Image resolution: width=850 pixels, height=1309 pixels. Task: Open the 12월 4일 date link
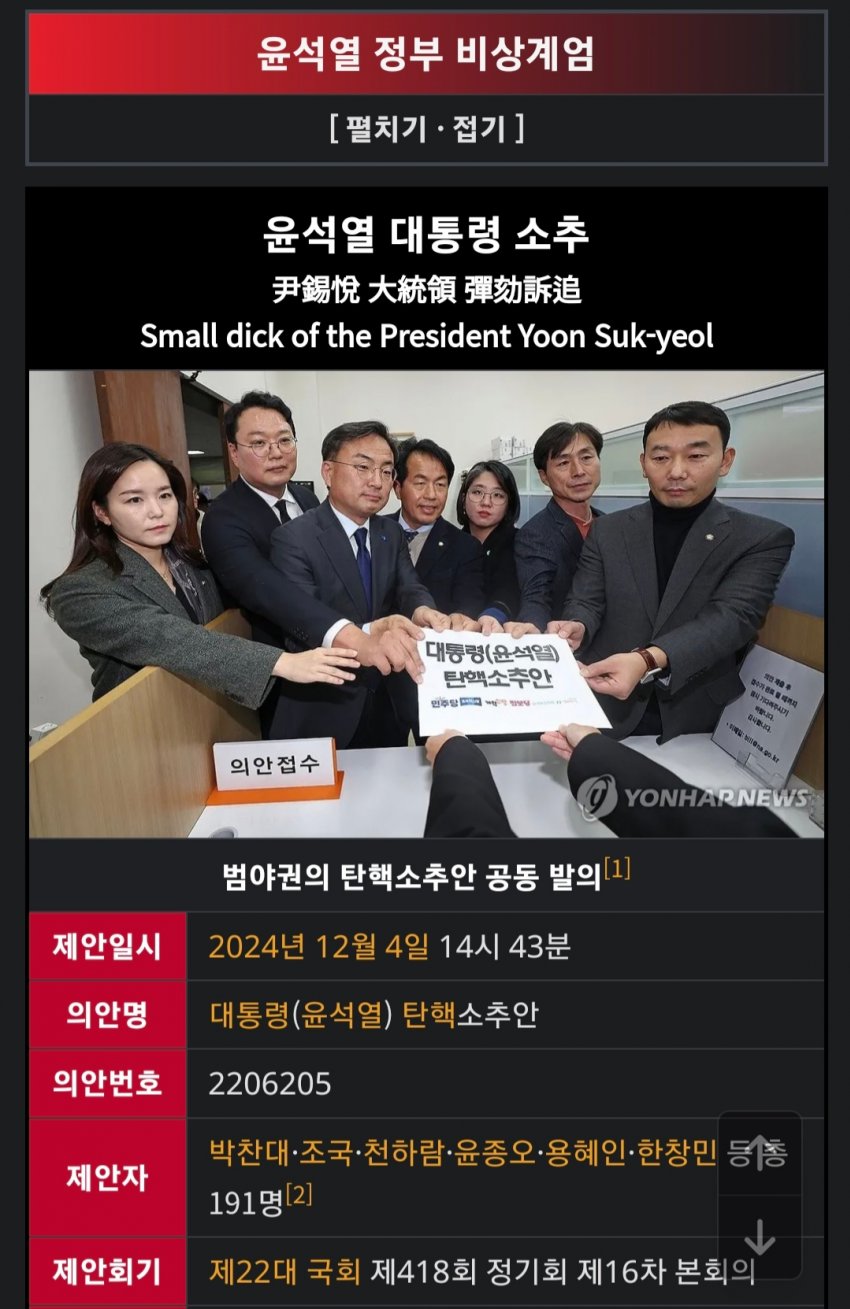pyautogui.click(x=372, y=946)
